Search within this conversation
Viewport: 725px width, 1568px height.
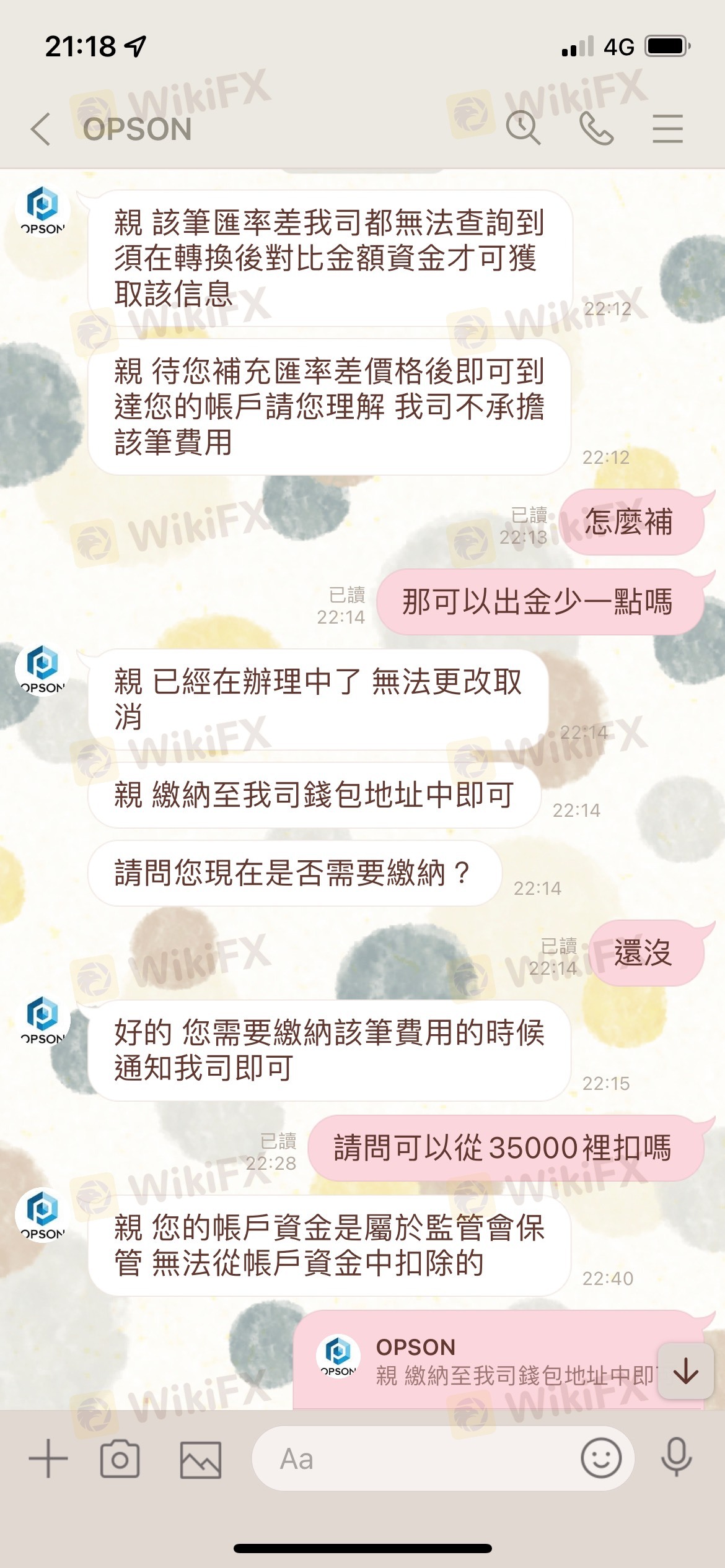(x=523, y=129)
